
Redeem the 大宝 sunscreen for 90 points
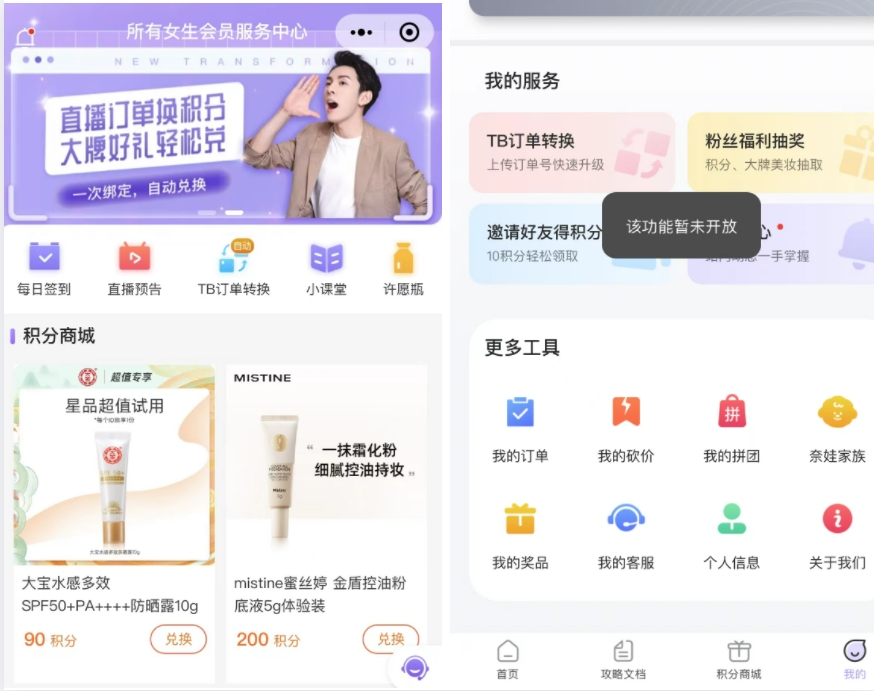pos(178,639)
